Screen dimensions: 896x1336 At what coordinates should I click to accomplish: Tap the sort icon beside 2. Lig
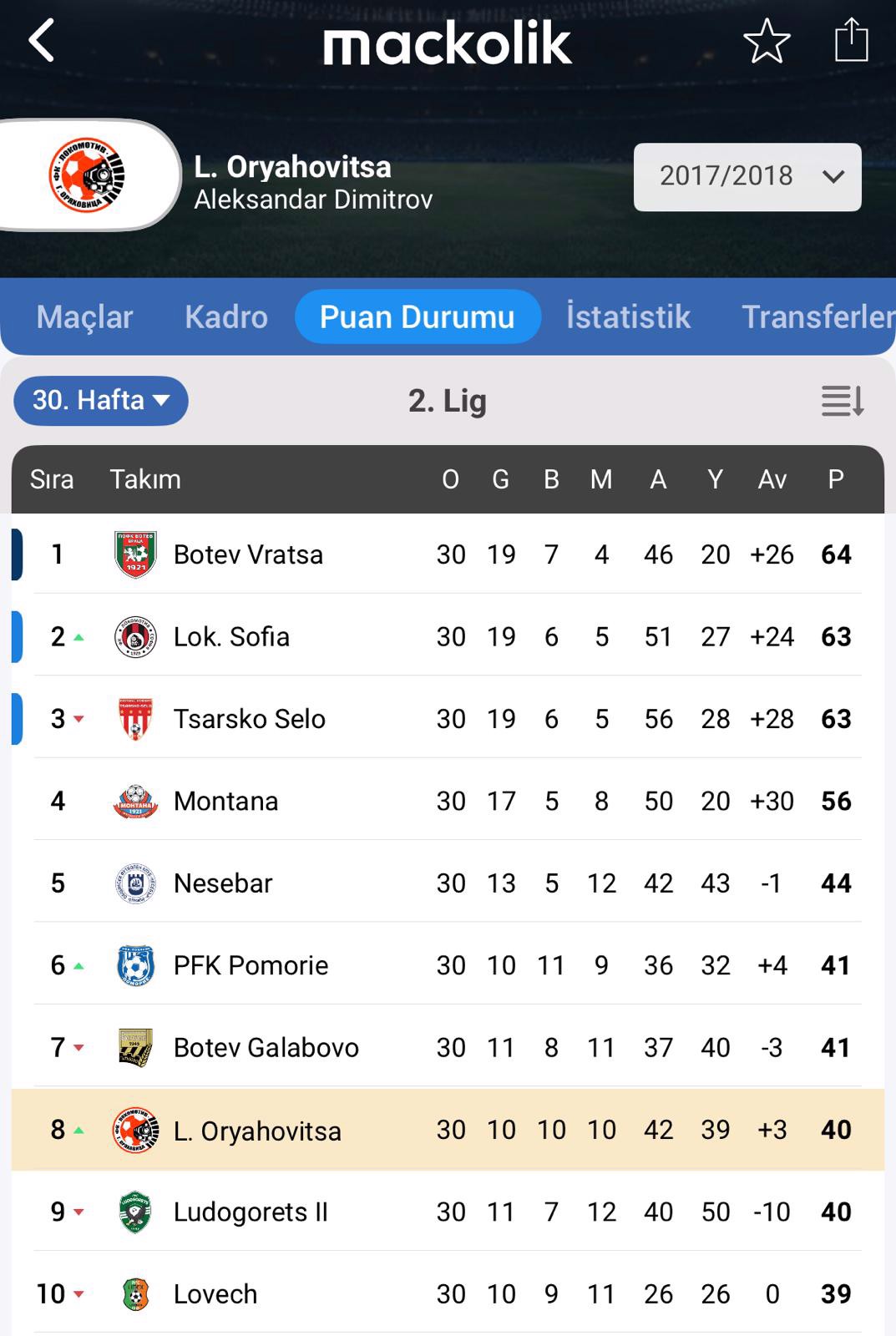(x=842, y=401)
